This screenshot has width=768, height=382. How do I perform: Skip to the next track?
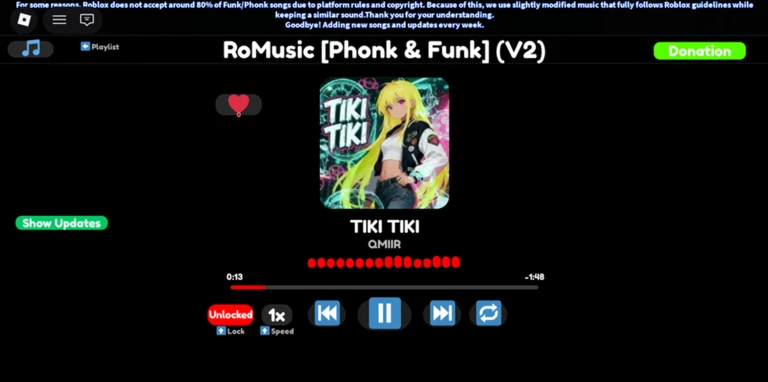coord(442,313)
